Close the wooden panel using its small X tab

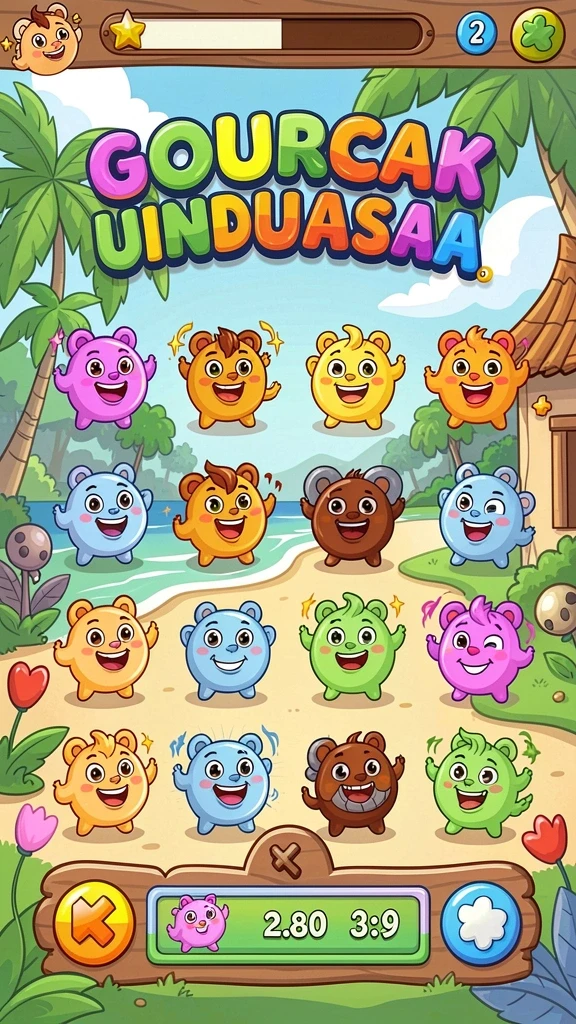286,859
